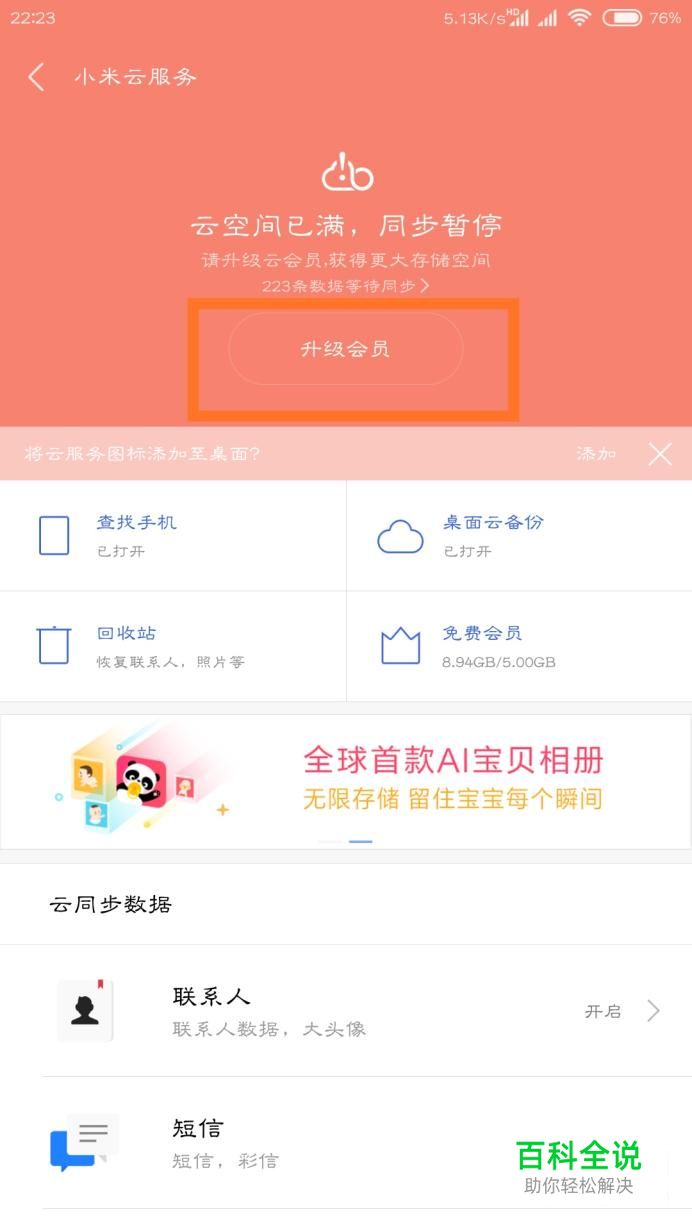Open 桌面云备份

click(518, 535)
